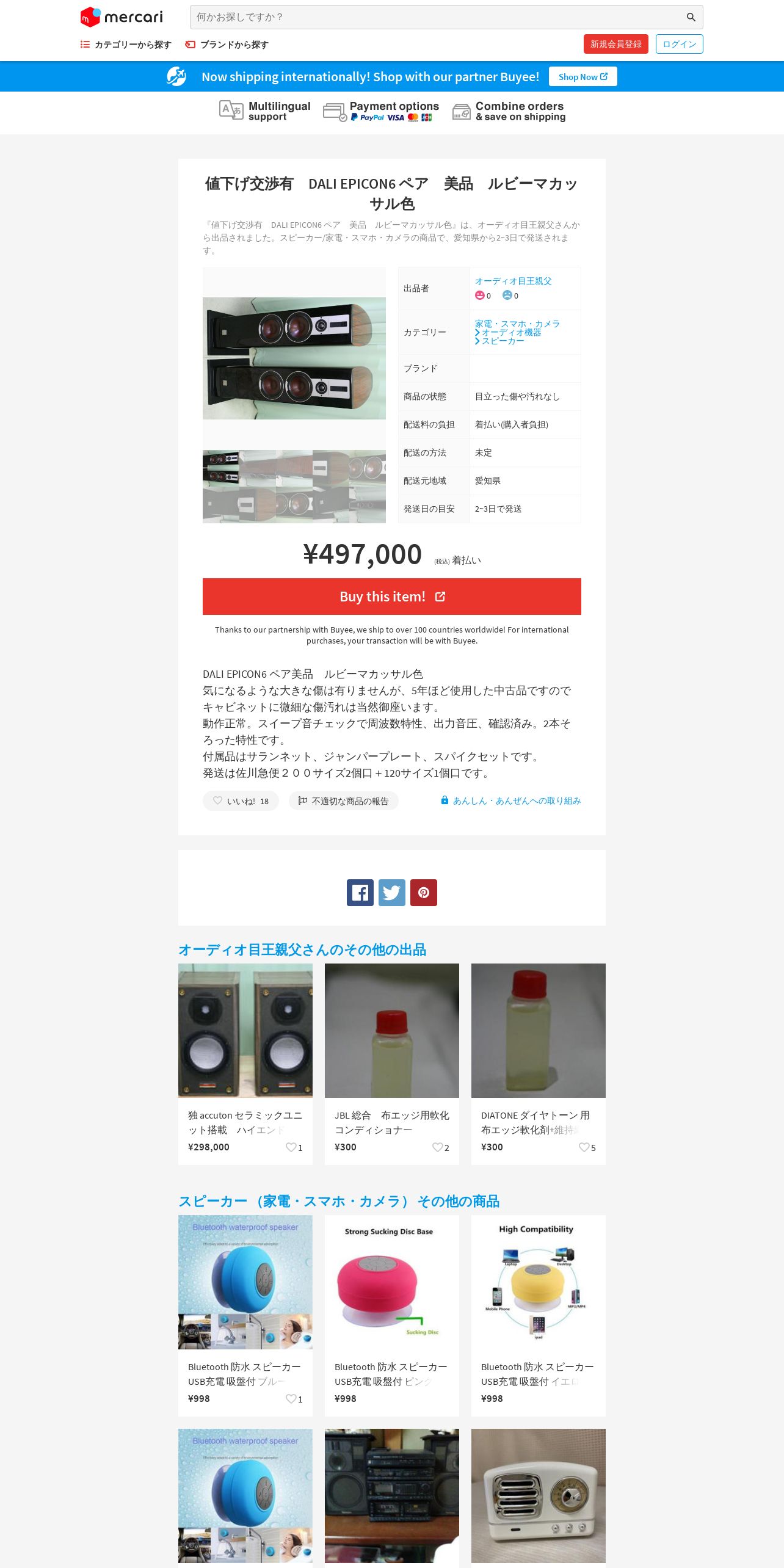
Task: Tap the ログイン button
Action: [679, 44]
